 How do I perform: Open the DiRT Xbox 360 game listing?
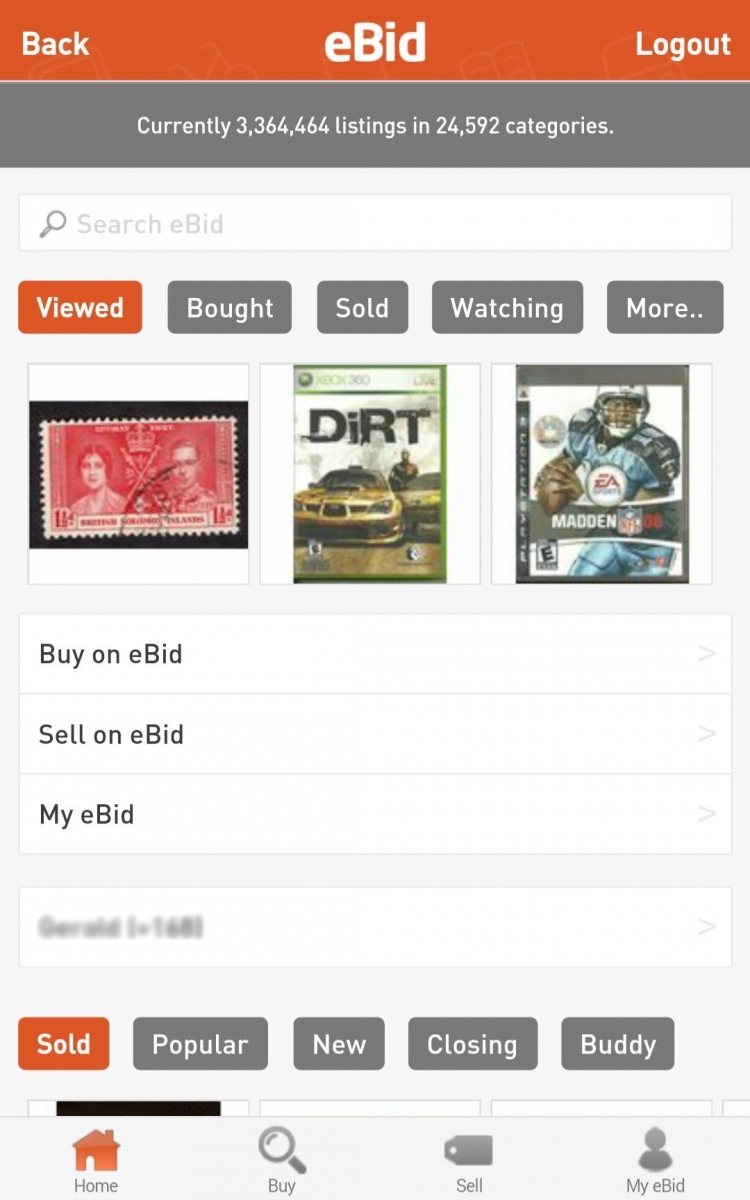(369, 473)
